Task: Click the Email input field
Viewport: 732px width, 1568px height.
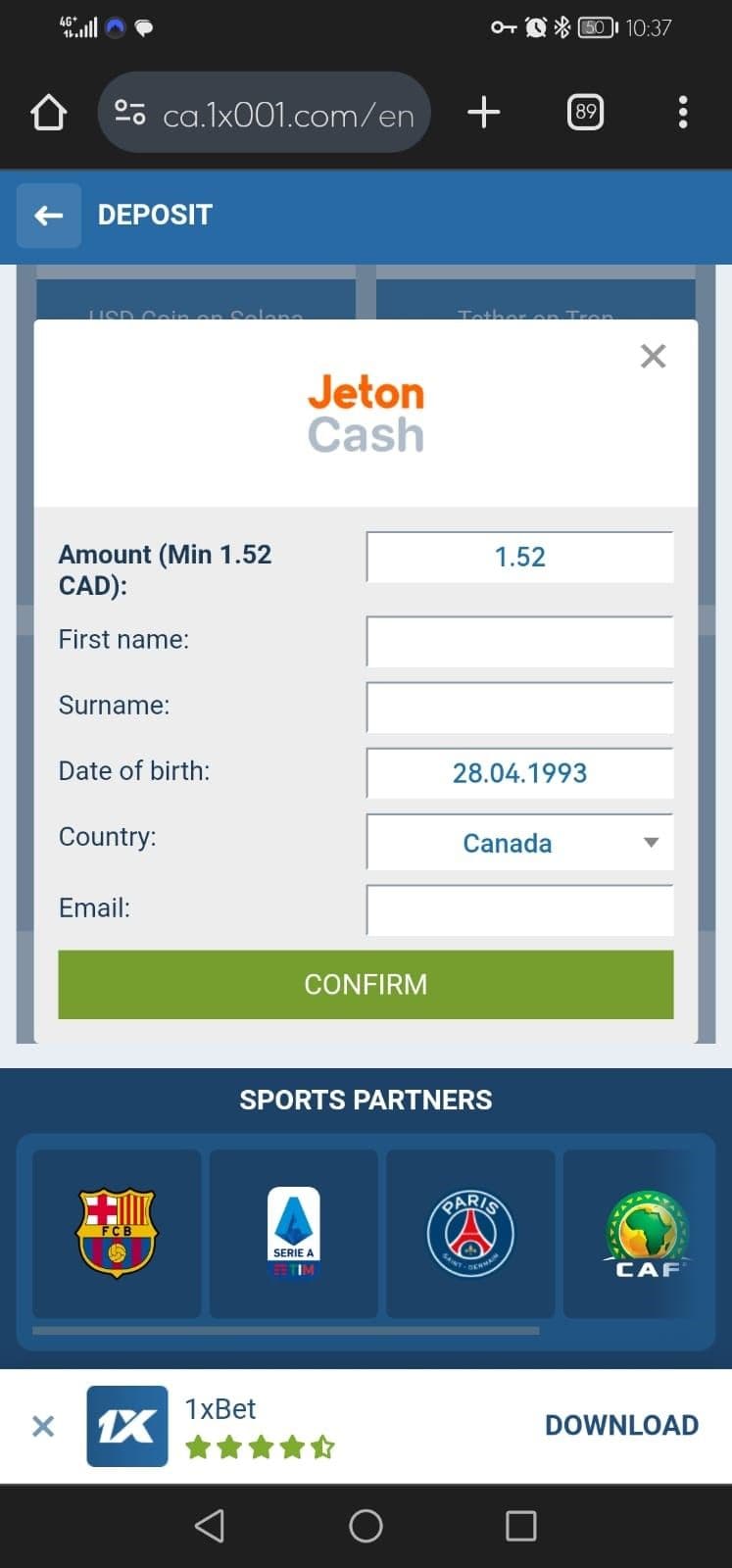Action: click(519, 909)
